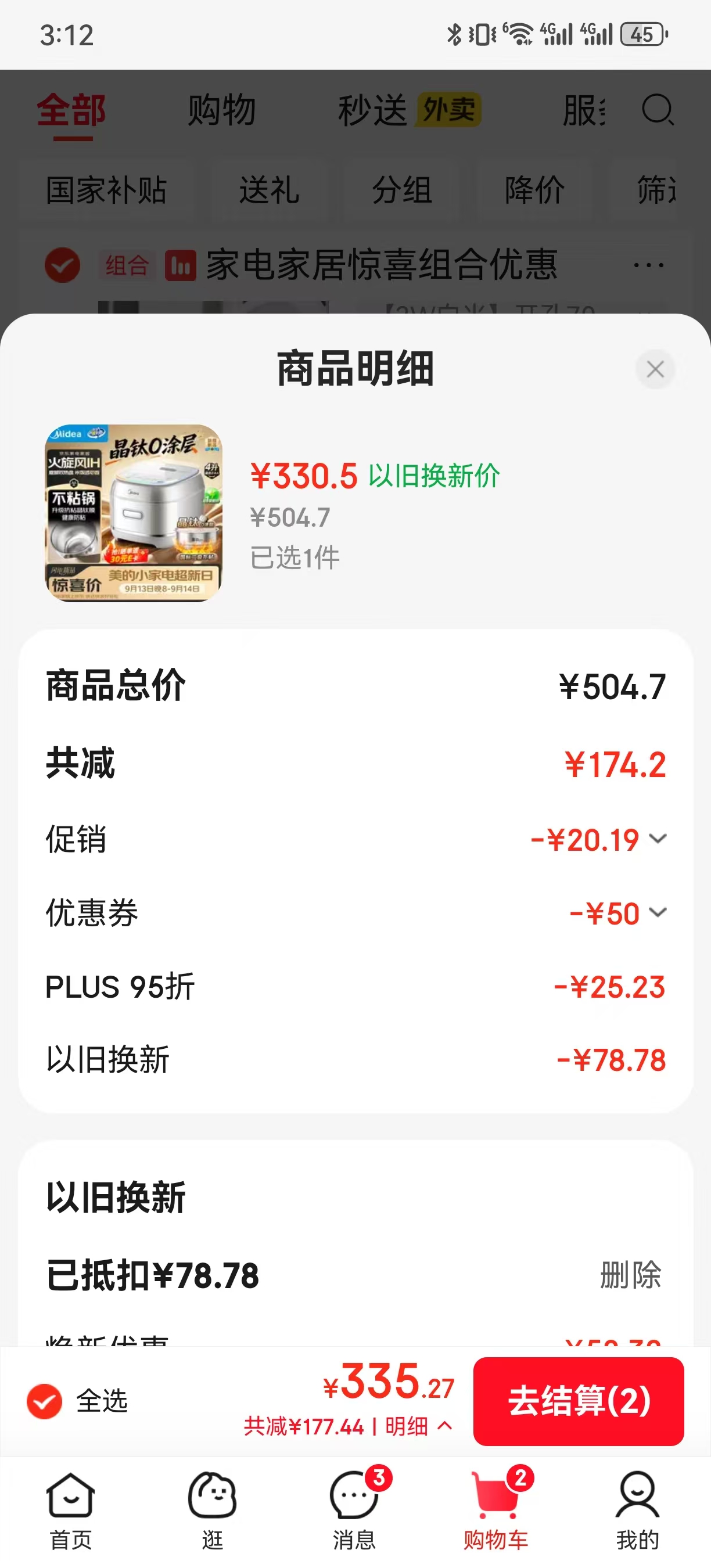711x1568 pixels.
Task: Toggle the 全选 checkbox
Action: (x=44, y=1401)
